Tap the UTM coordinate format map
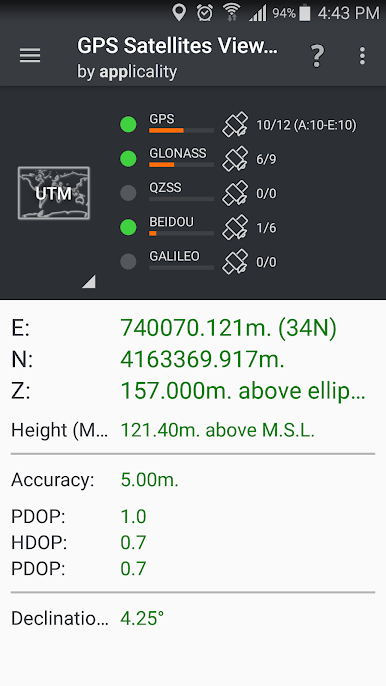This screenshot has width=386, height=686. tap(54, 193)
